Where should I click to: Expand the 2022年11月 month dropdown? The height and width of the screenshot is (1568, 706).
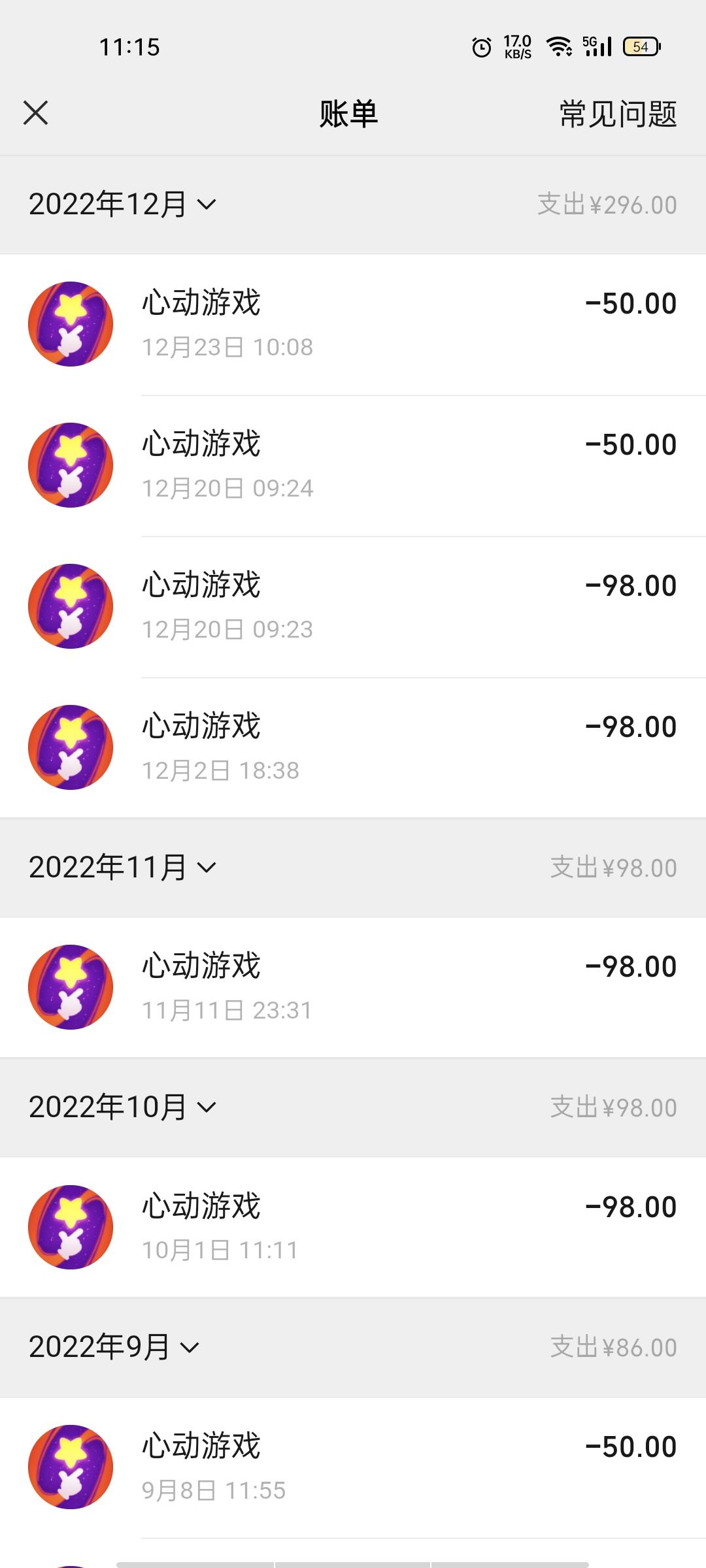click(x=122, y=868)
